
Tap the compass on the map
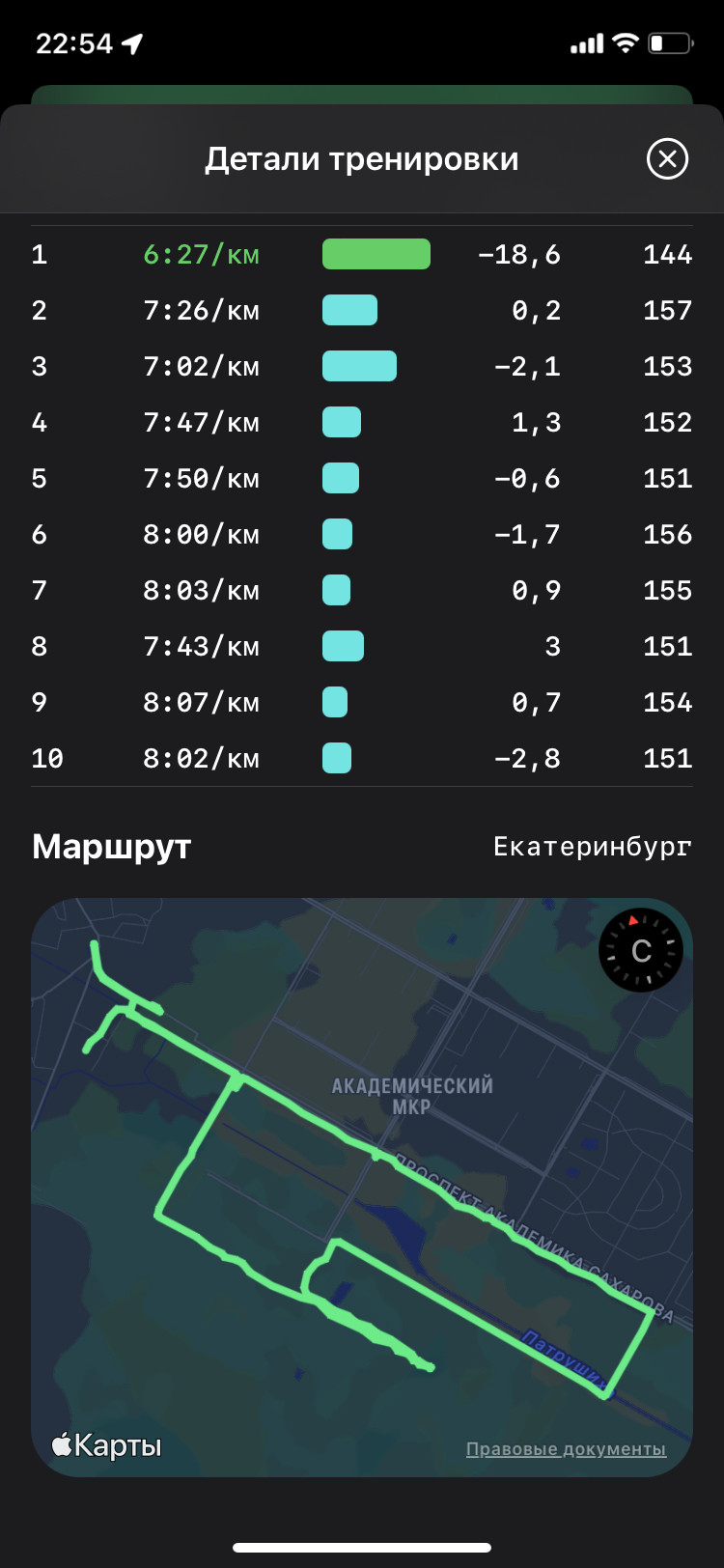point(641,950)
